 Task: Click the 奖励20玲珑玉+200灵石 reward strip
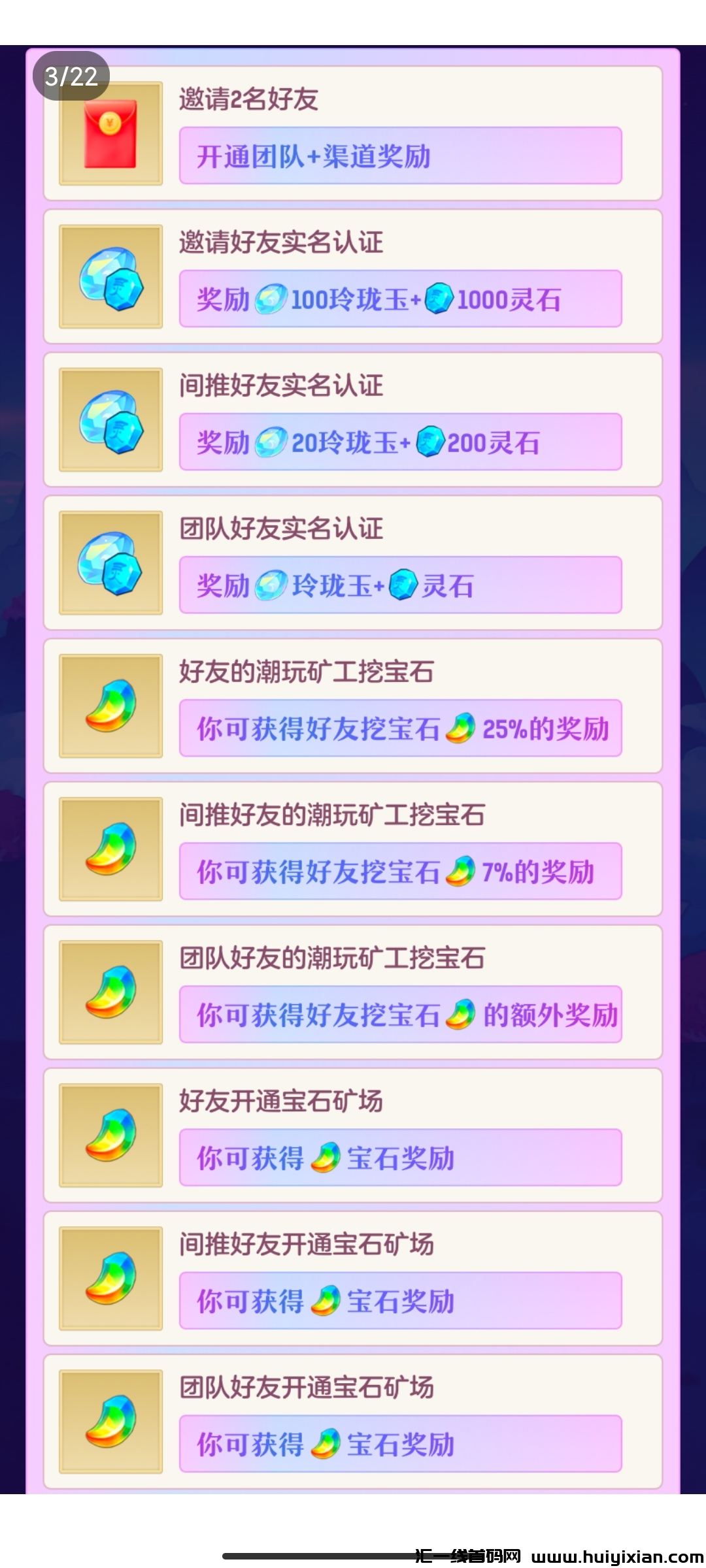[399, 442]
